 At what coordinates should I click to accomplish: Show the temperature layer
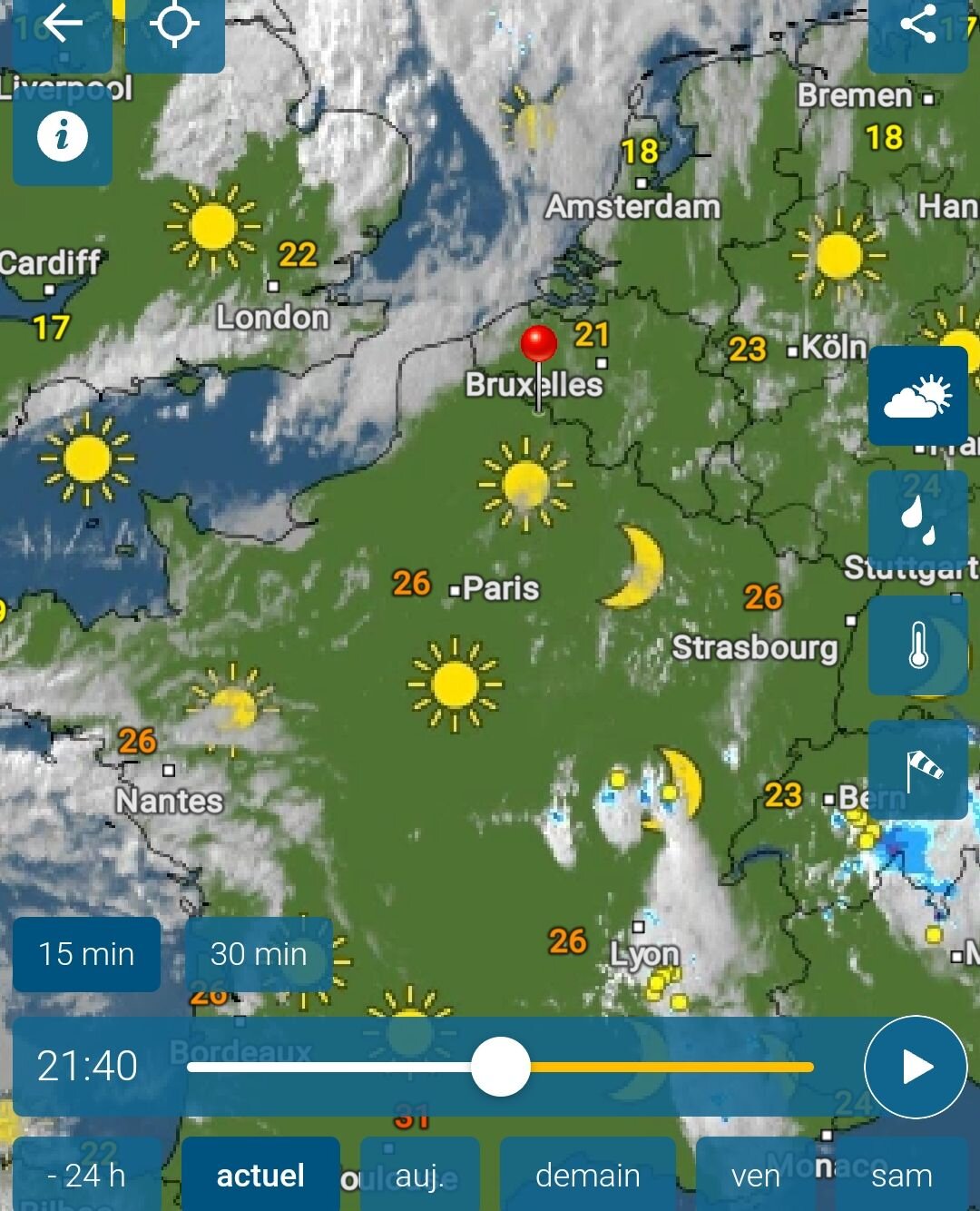pos(917,645)
